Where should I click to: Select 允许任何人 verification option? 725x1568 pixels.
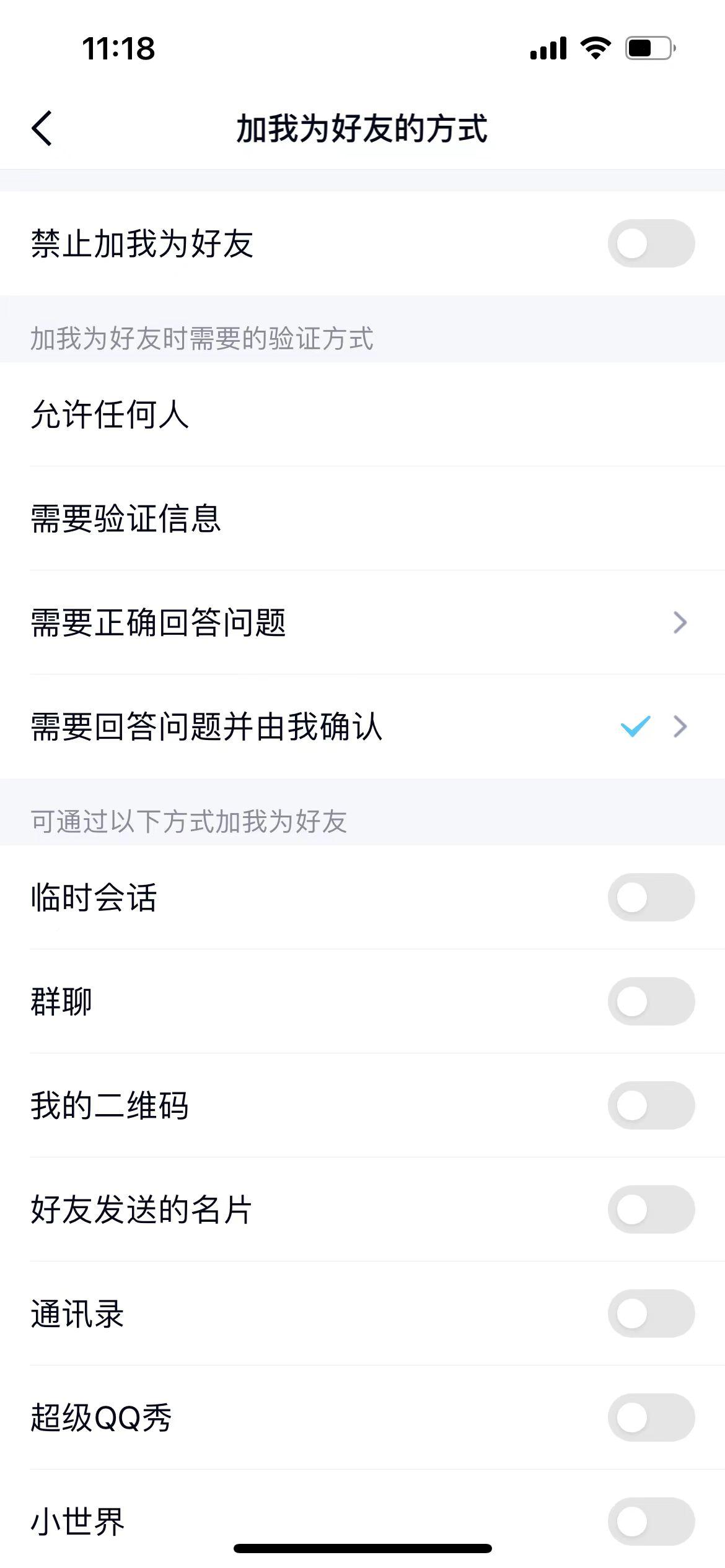pyautogui.click(x=362, y=414)
